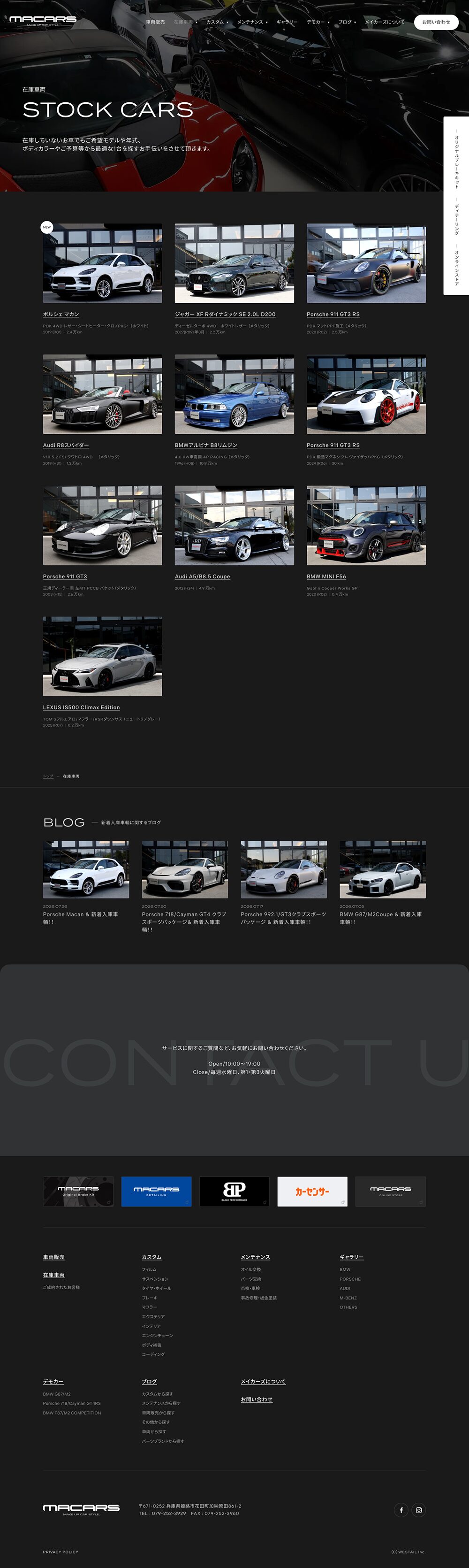Open the カーセンサー banner
Screen dimensions: 469x1568
click(x=312, y=1191)
